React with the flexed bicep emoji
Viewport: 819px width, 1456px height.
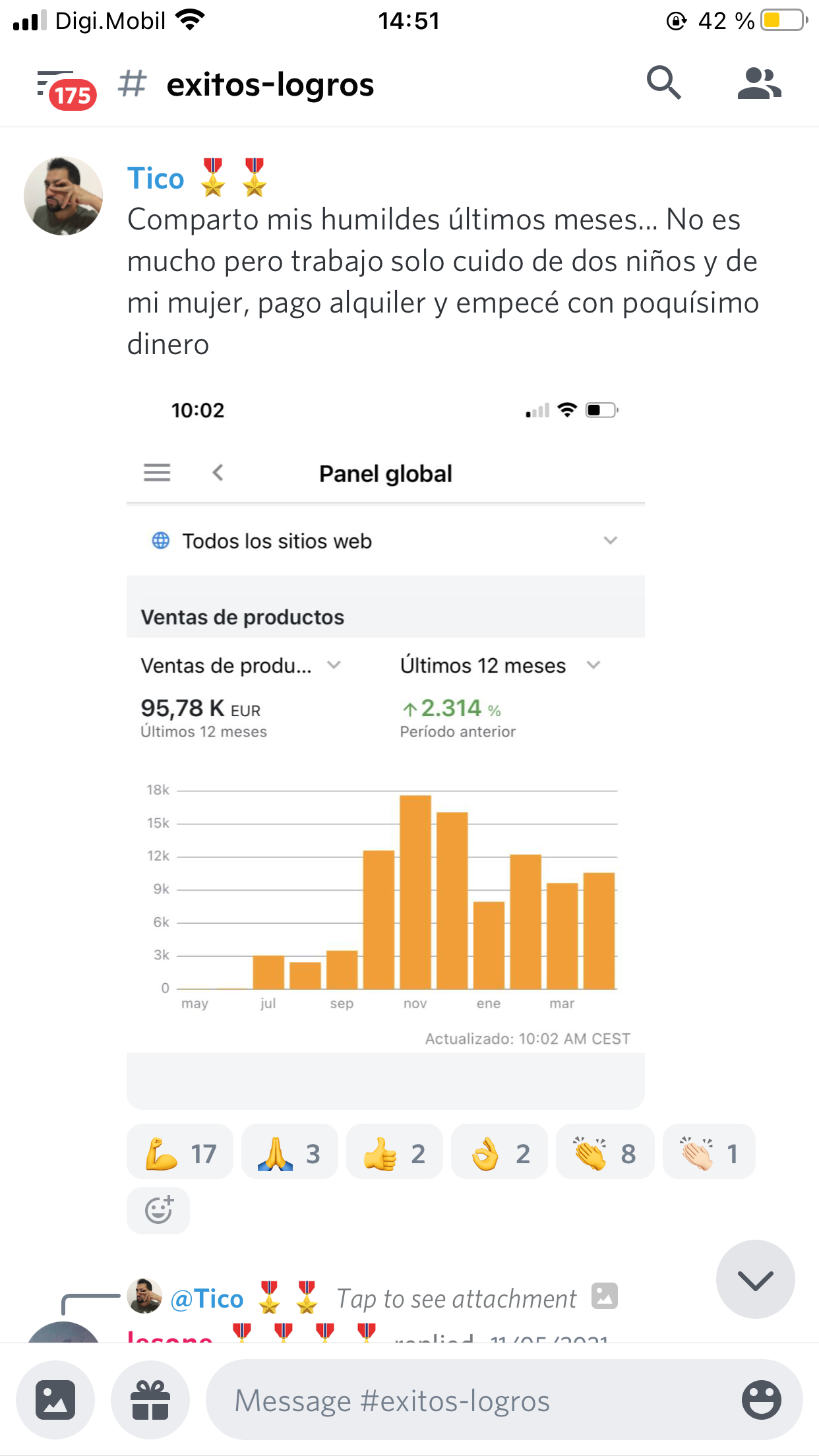tap(179, 1153)
